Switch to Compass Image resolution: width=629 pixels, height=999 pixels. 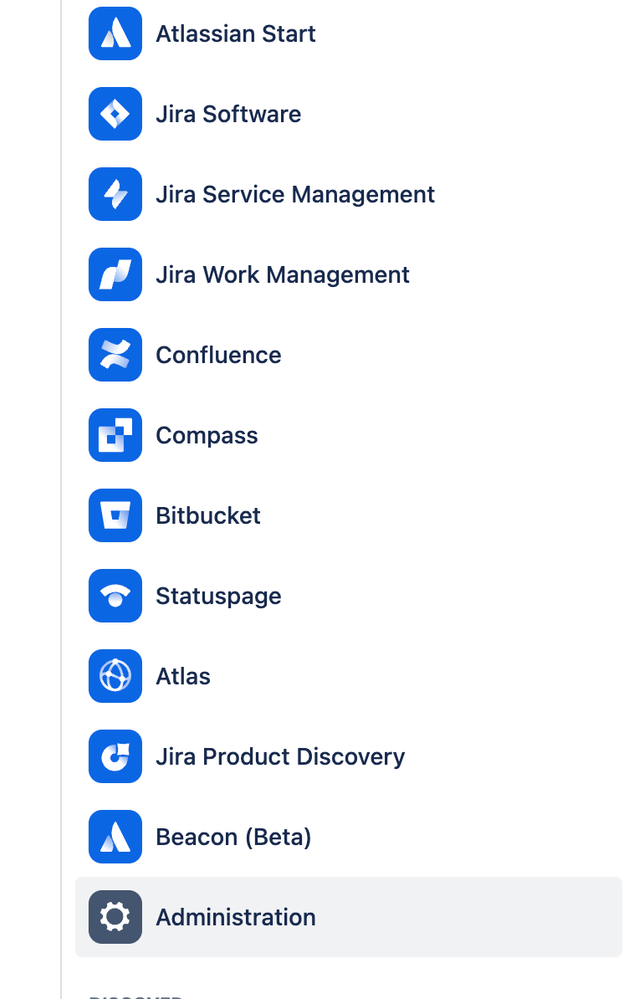point(206,436)
